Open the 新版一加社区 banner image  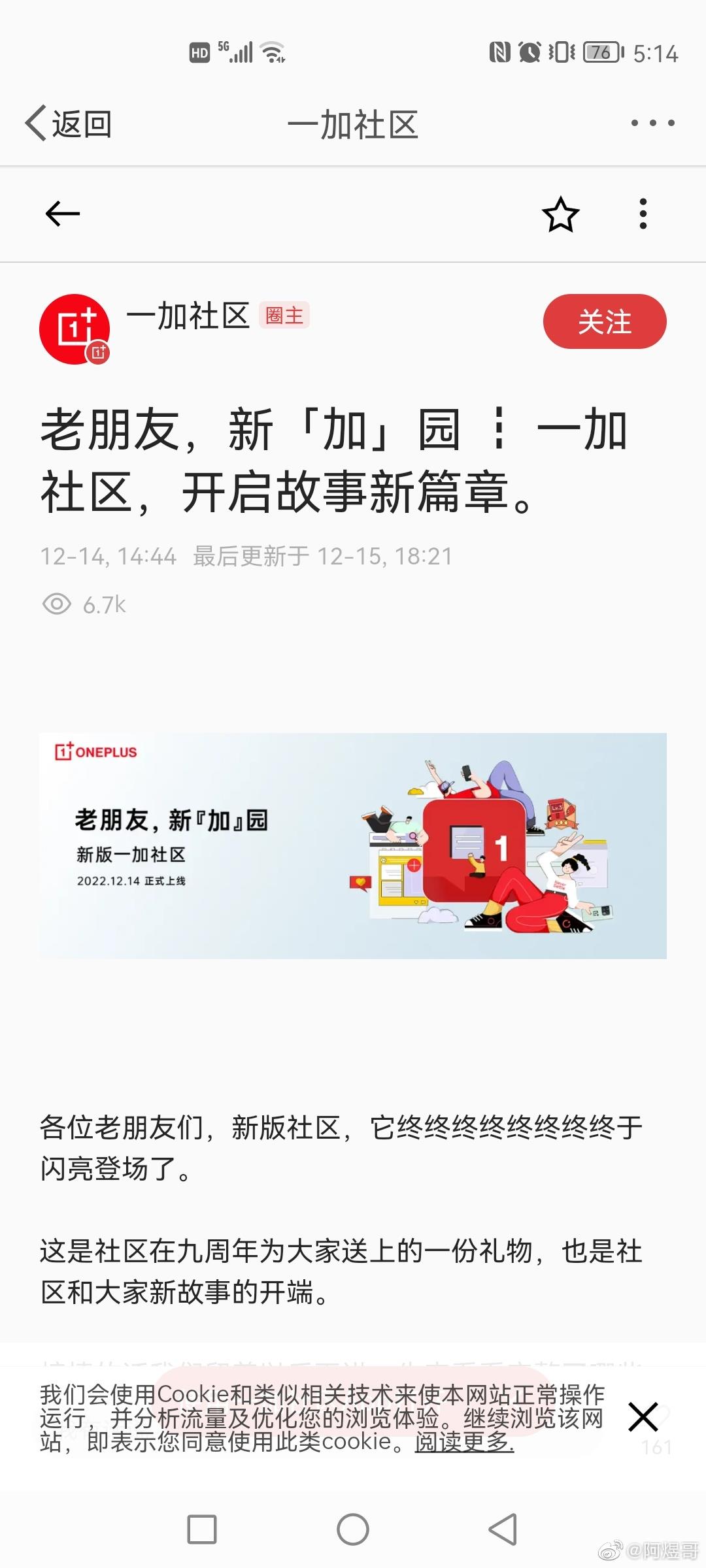[353, 845]
